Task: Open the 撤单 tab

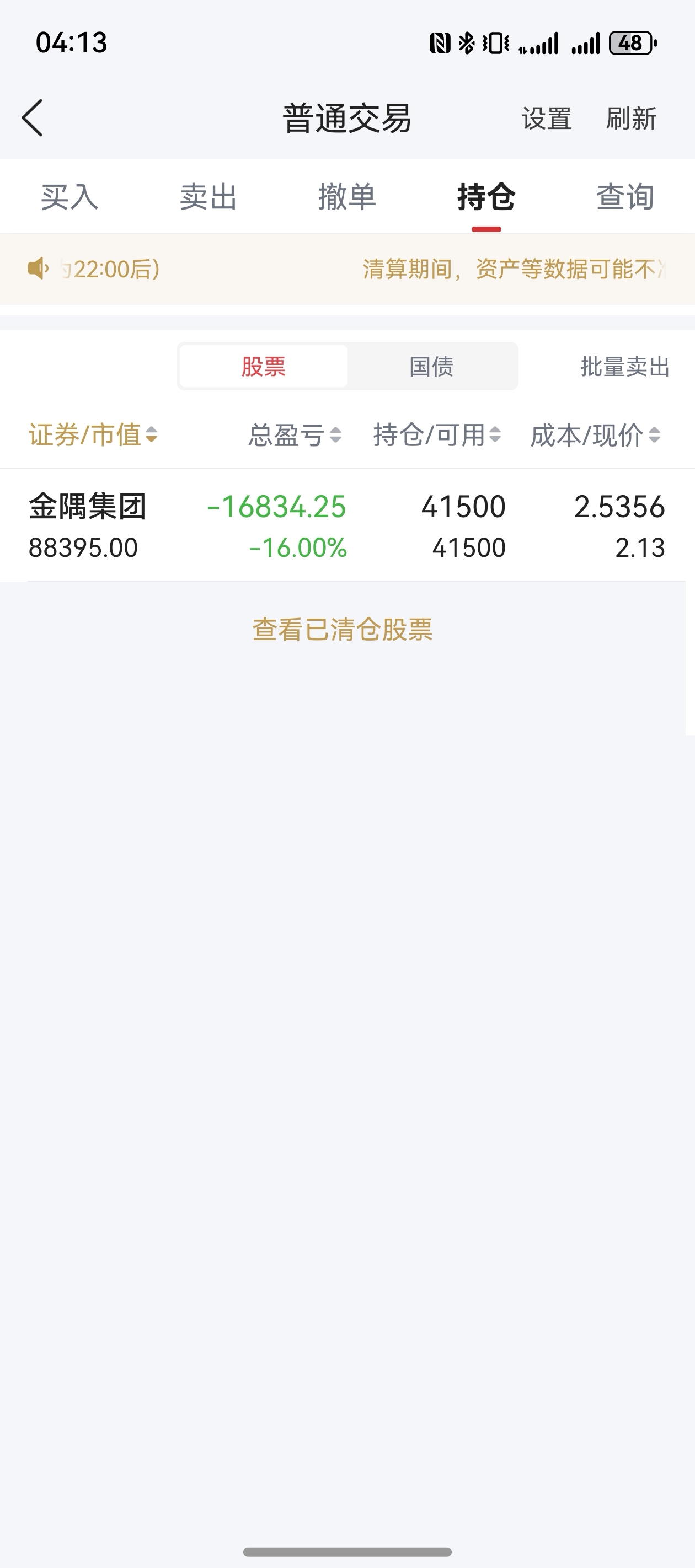Action: (347, 197)
